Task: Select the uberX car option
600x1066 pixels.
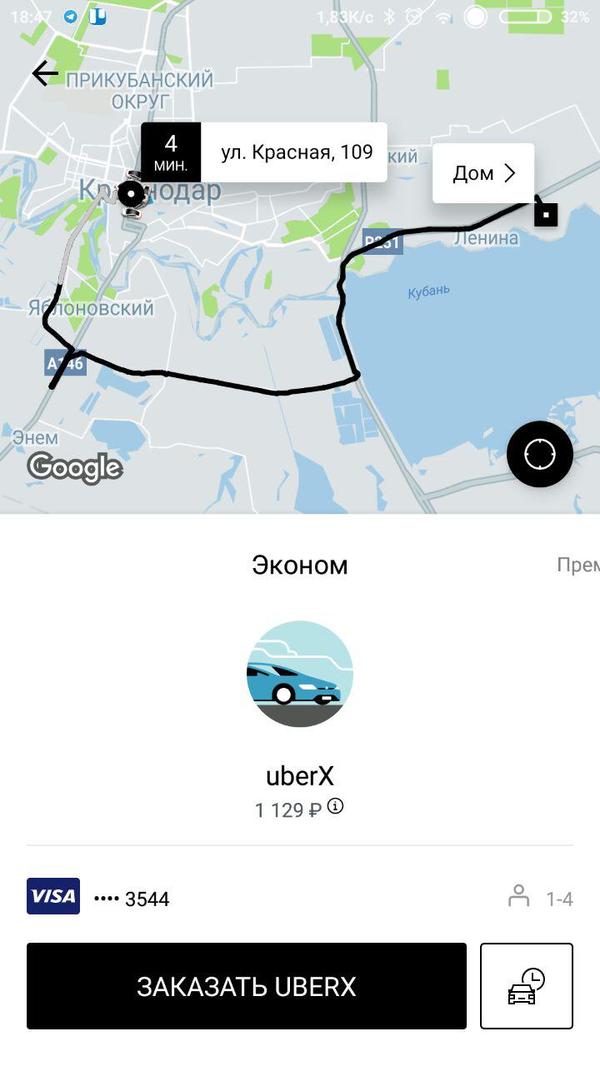Action: (299, 674)
